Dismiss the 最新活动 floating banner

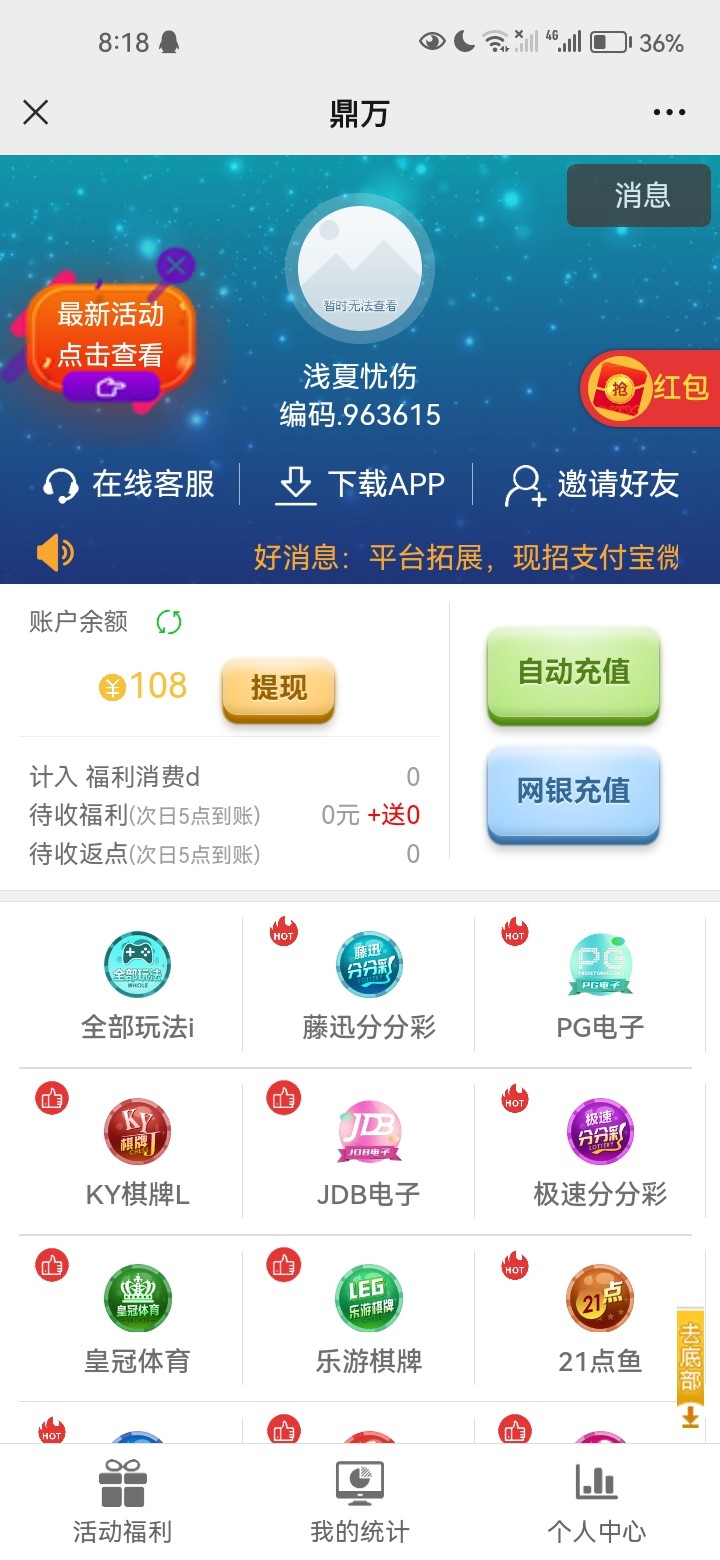(x=176, y=266)
